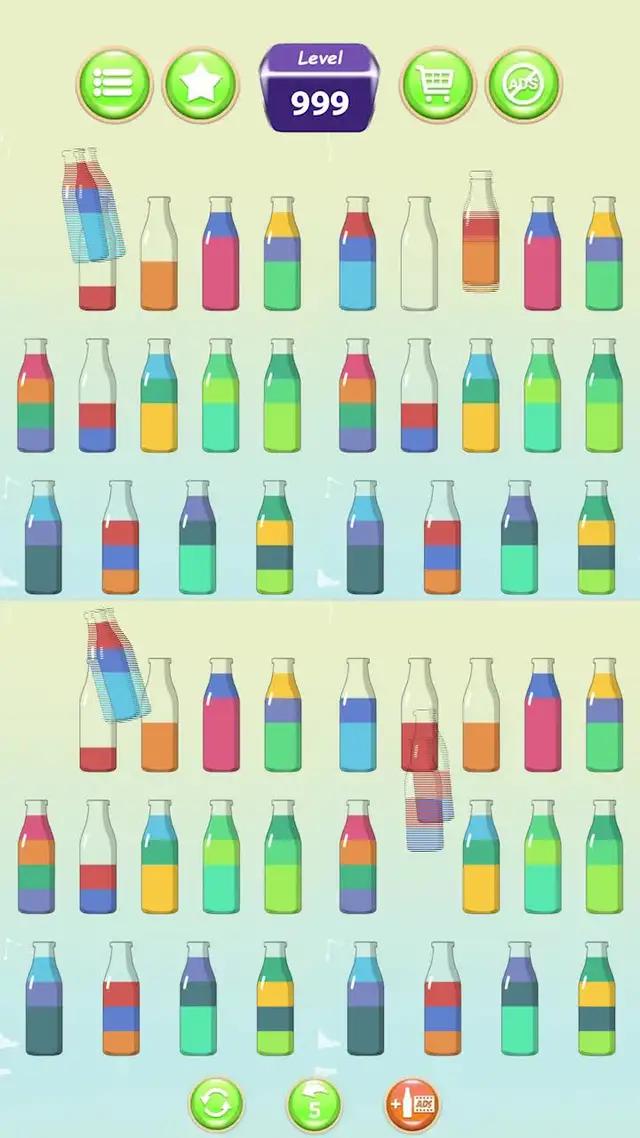Viewport: 640px width, 1138px height.
Task: Undo the last move
Action: point(314,1106)
